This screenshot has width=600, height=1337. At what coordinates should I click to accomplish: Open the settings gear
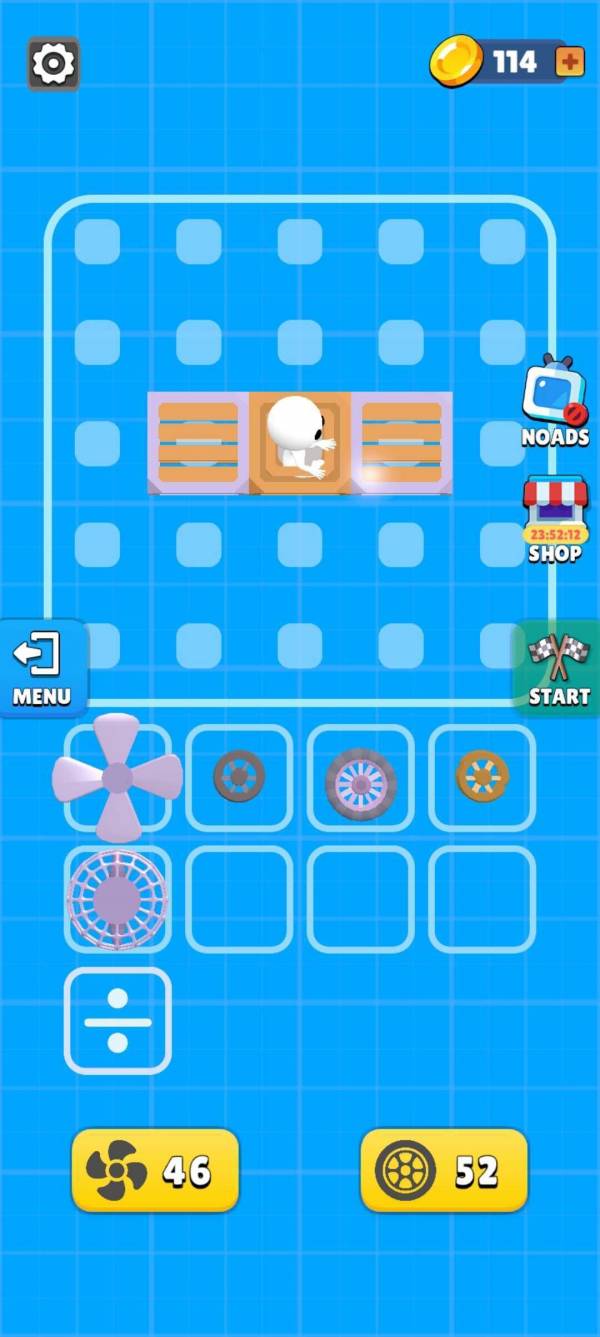(x=53, y=64)
